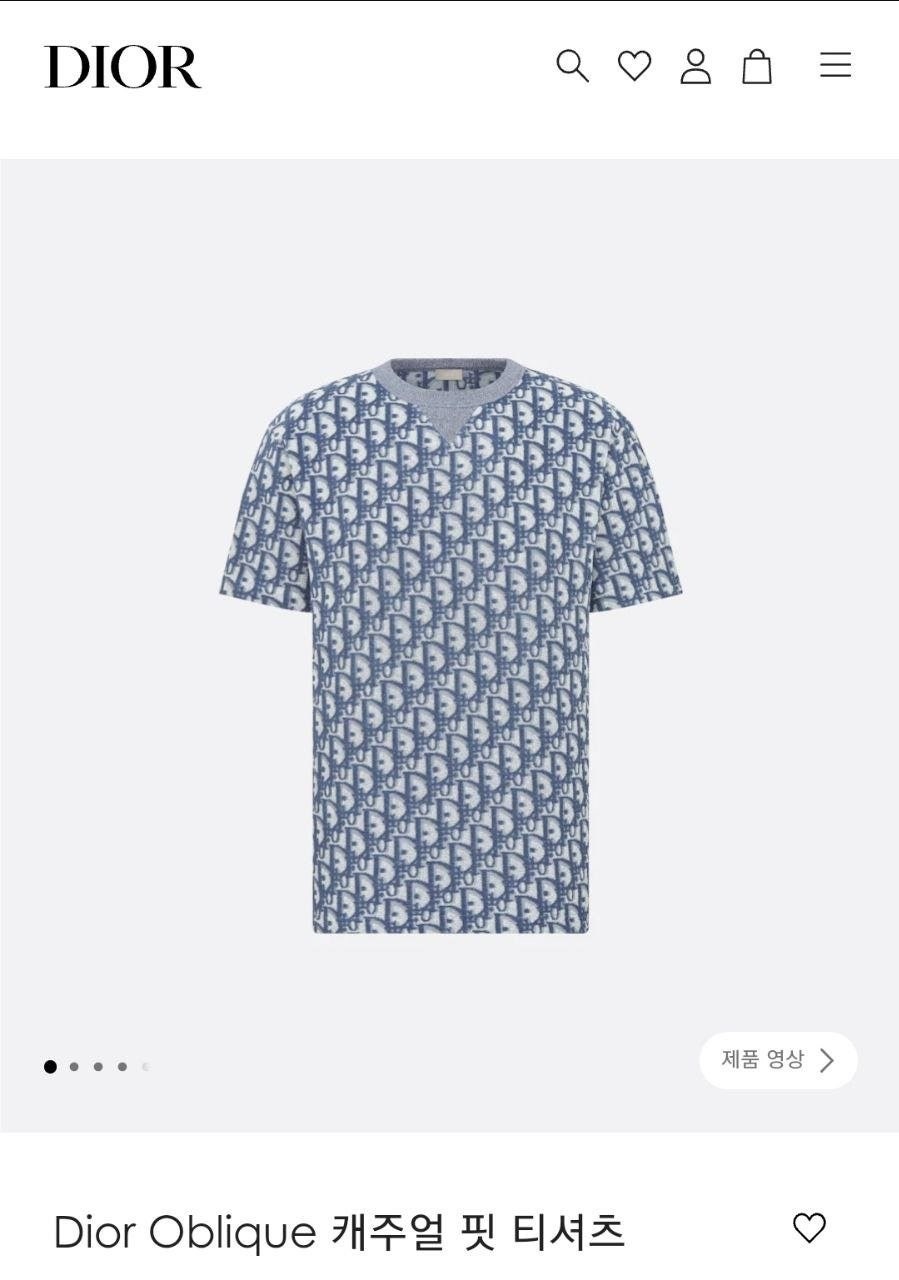899x1280 pixels.
Task: Tap the 제품 영상 button
Action: click(778, 1060)
